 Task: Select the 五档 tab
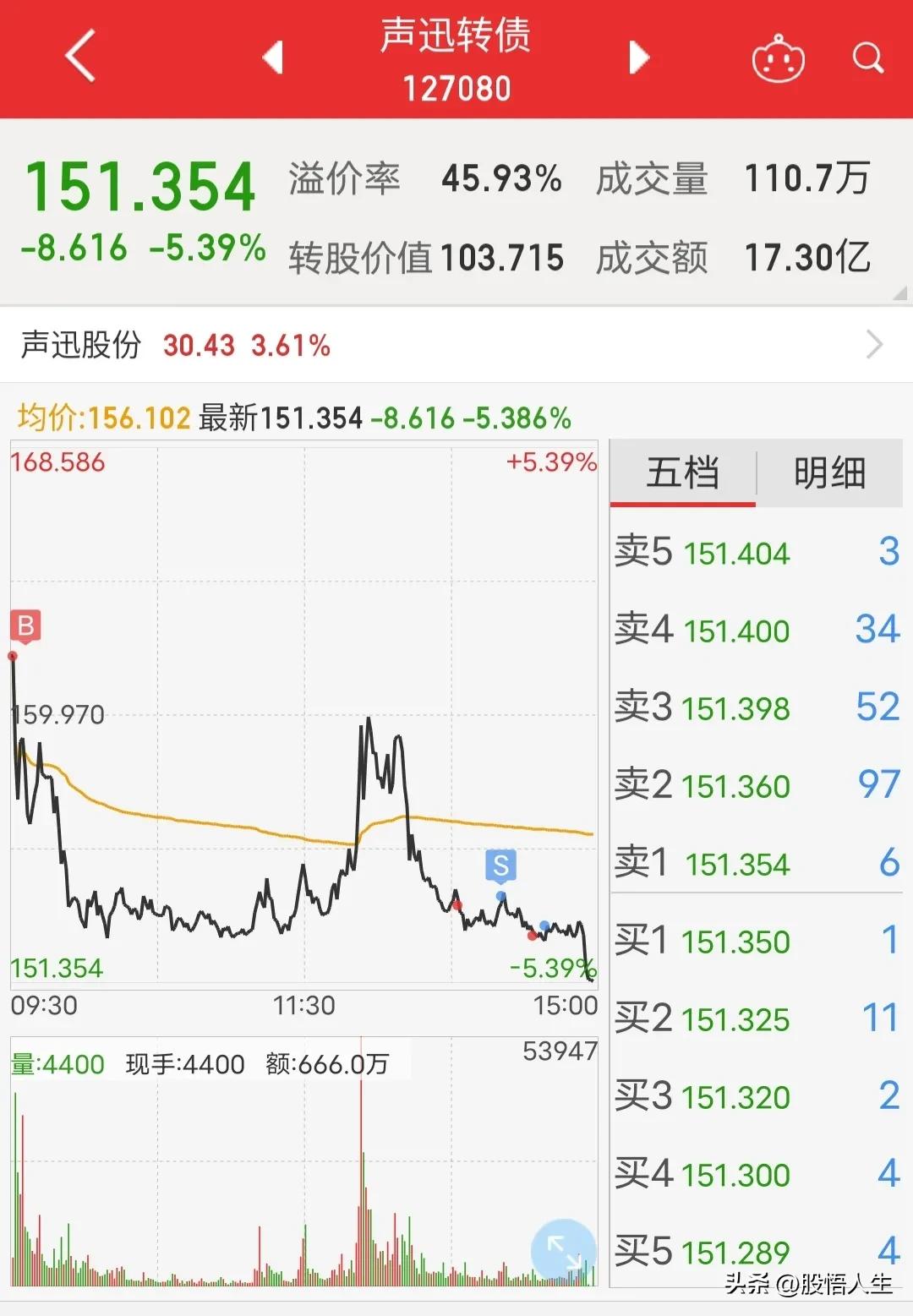pyautogui.click(x=681, y=473)
